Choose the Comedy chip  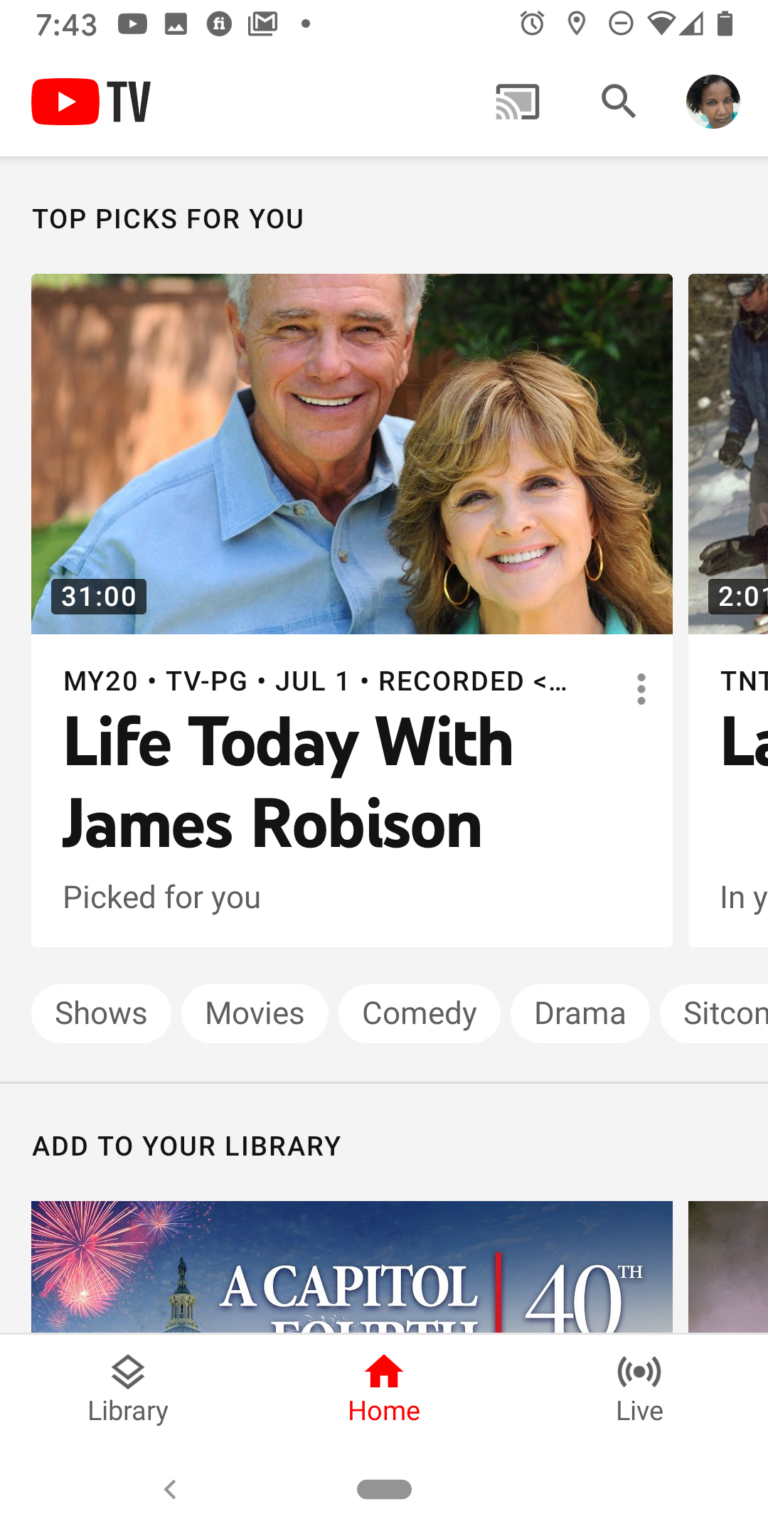419,1013
